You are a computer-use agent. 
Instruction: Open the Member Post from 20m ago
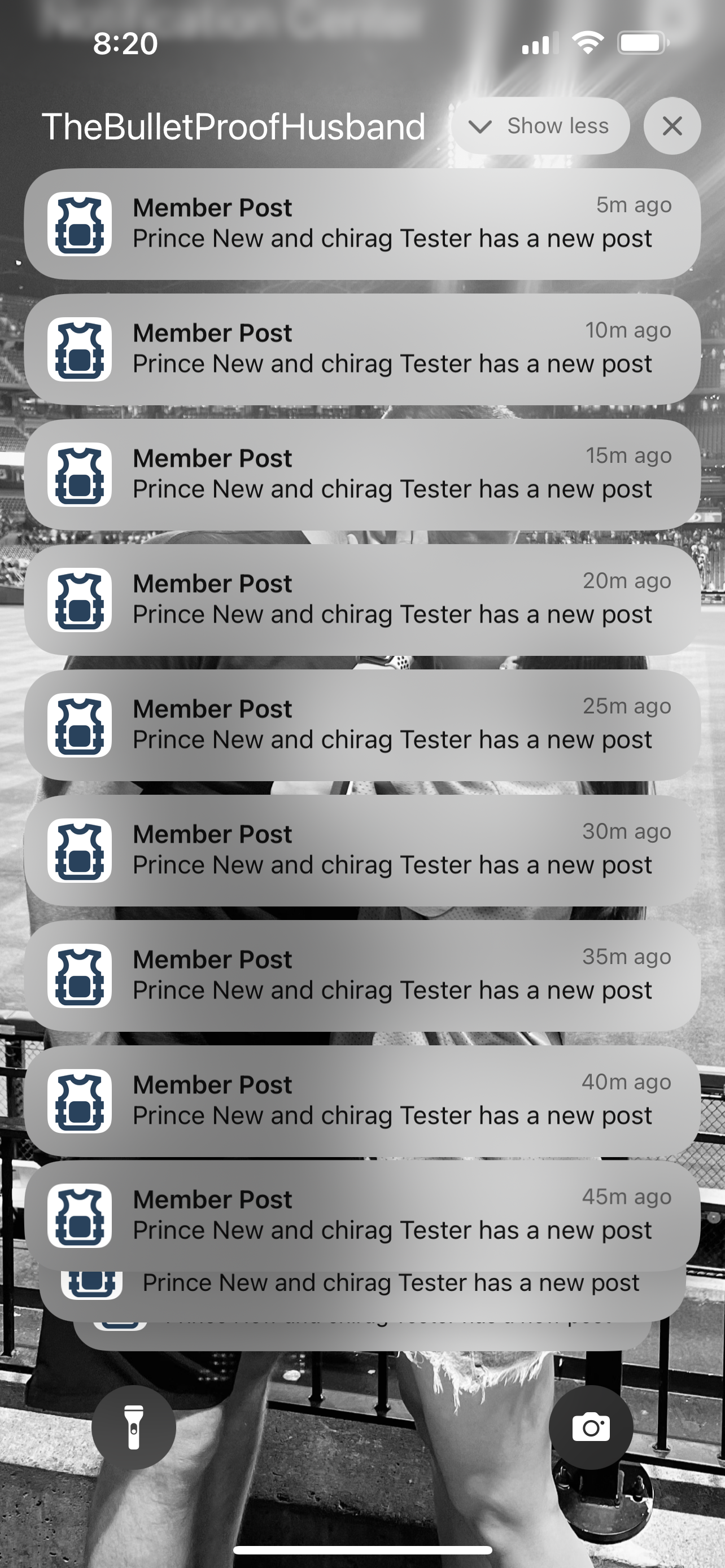[x=362, y=600]
